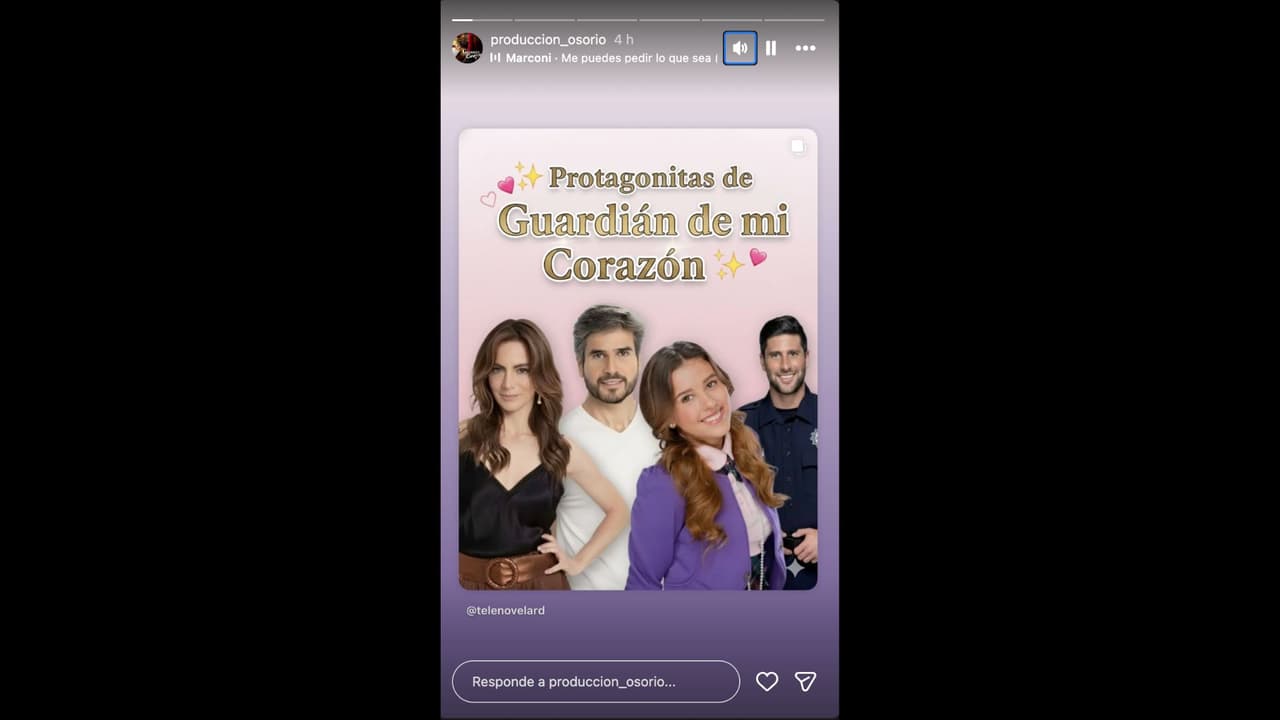Tap the reply field to produccion_osorio
The height and width of the screenshot is (720, 1280).
(595, 681)
